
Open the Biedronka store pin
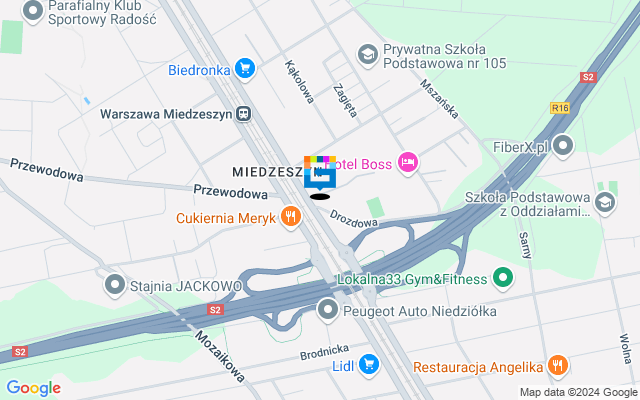click(x=245, y=69)
